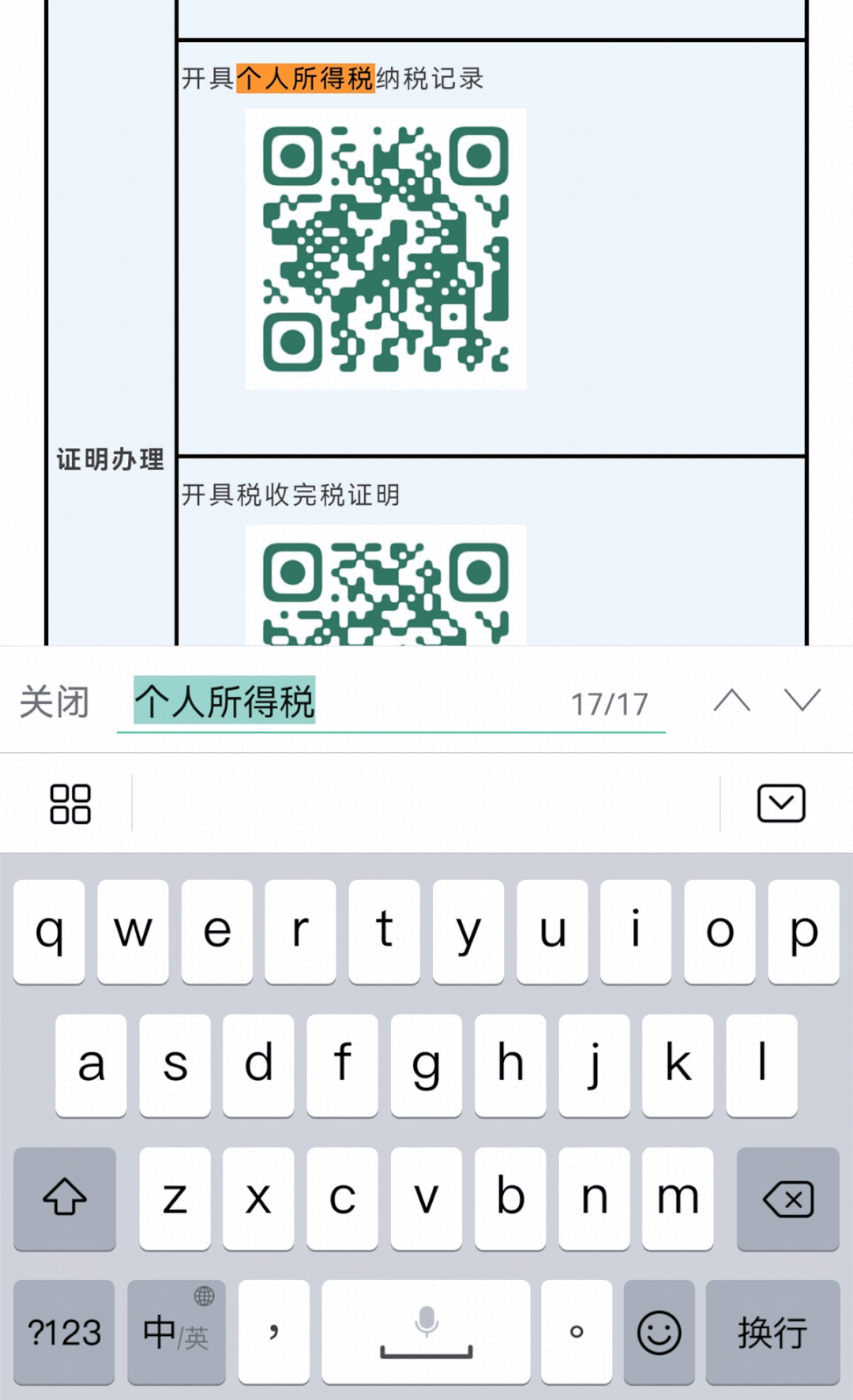Open the ?123 symbols keyboard
Viewport: 853px width, 1400px height.
point(64,1332)
